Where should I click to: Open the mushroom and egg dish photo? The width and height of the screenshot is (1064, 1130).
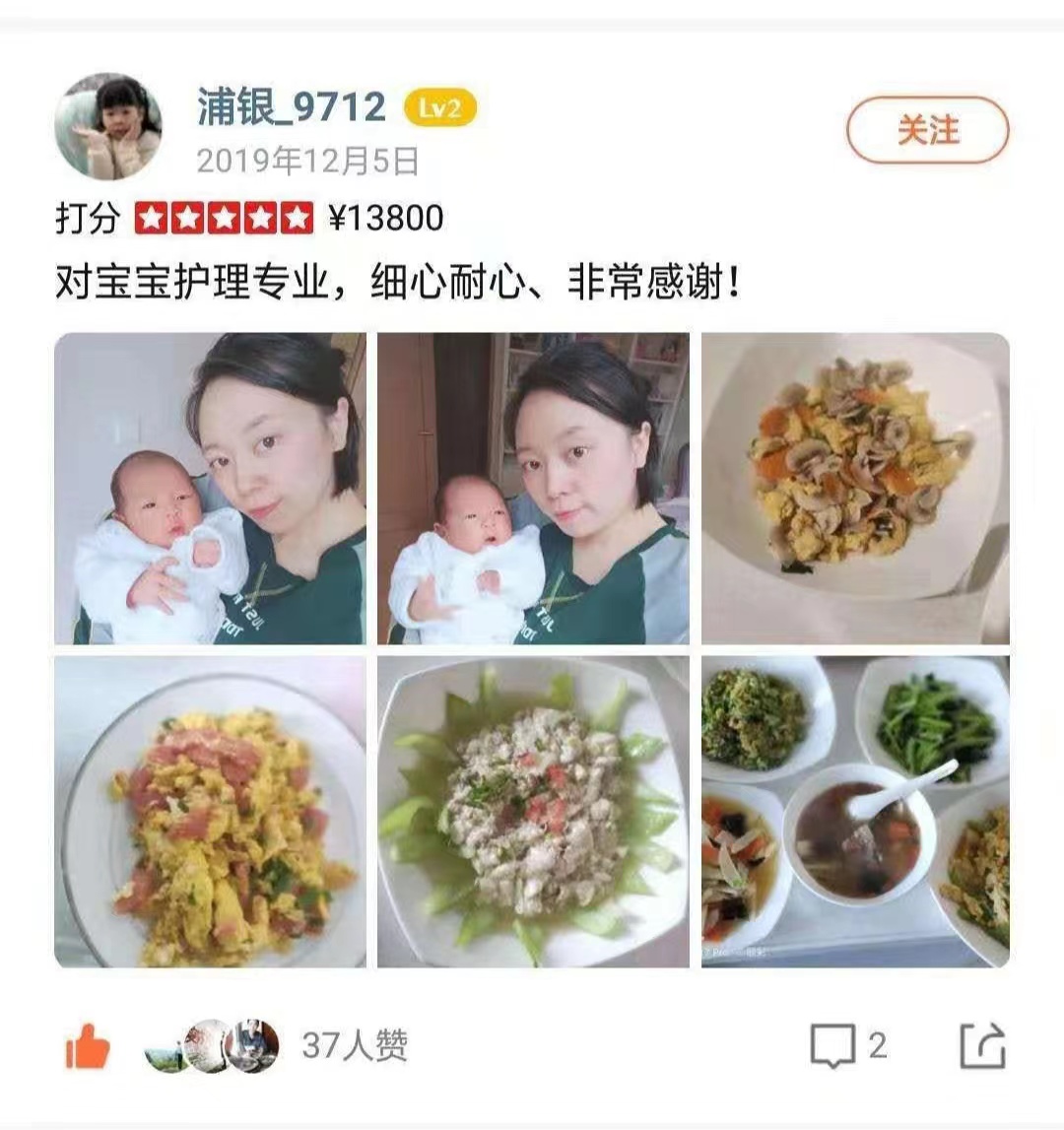click(855, 489)
